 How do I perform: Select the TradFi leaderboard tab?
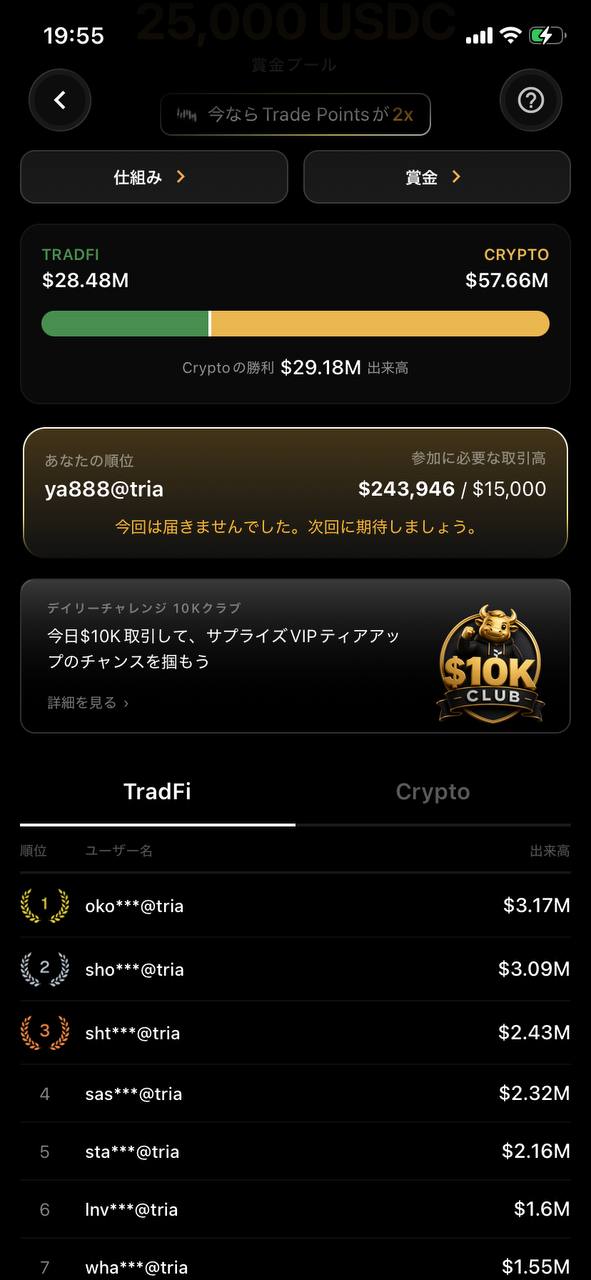[x=157, y=792]
